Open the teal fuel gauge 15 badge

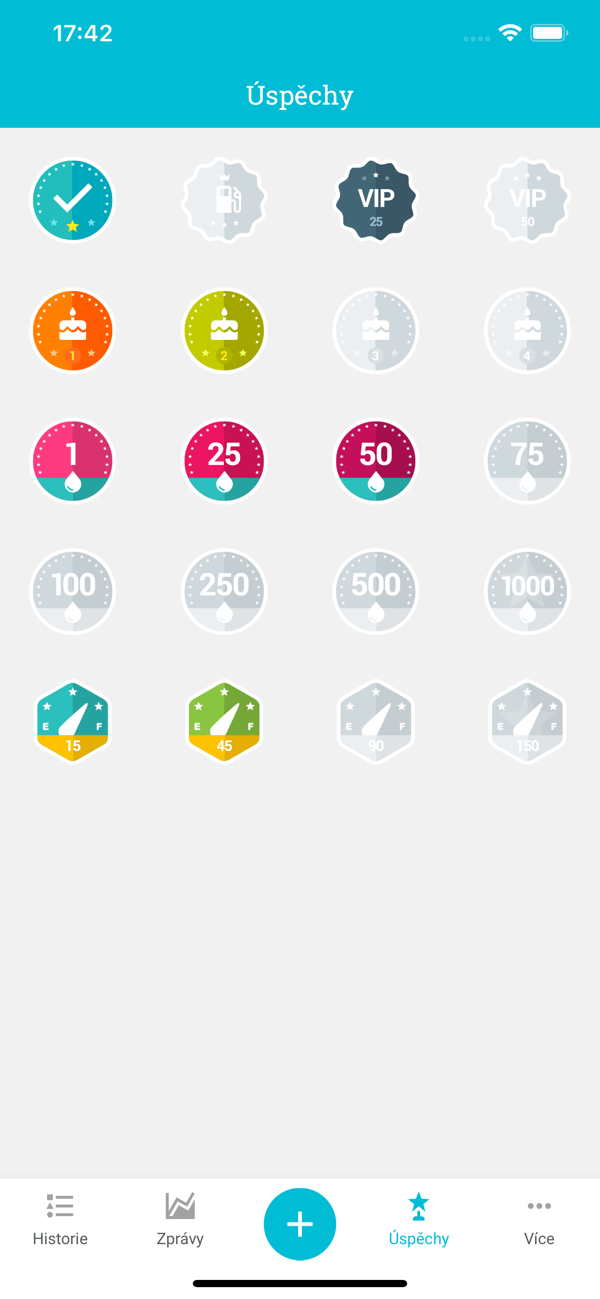[x=73, y=722]
